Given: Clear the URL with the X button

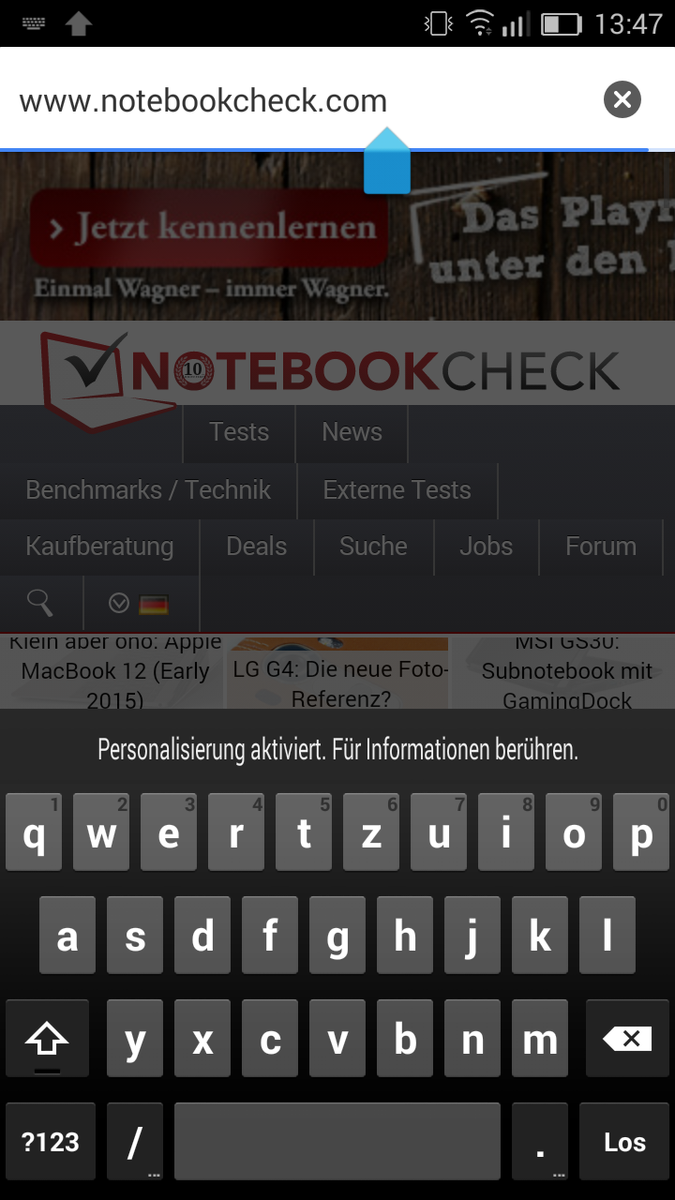Looking at the screenshot, I should pos(622,99).
